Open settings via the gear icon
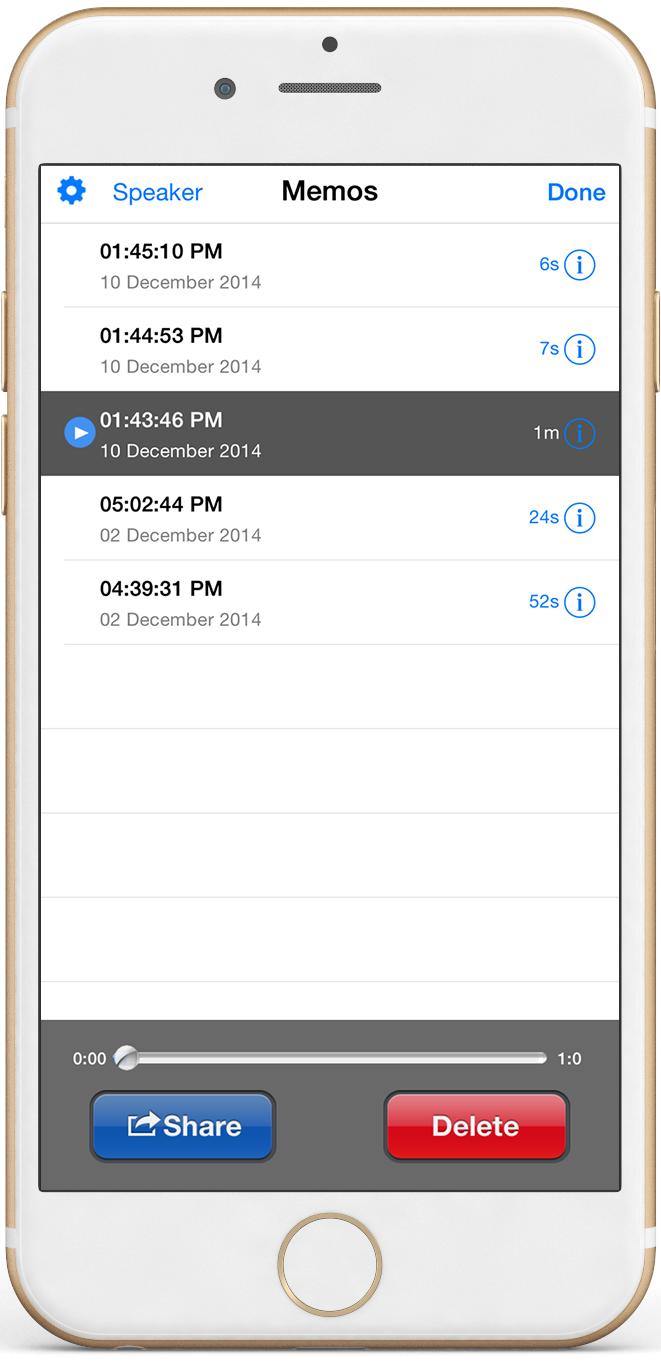 (72, 191)
